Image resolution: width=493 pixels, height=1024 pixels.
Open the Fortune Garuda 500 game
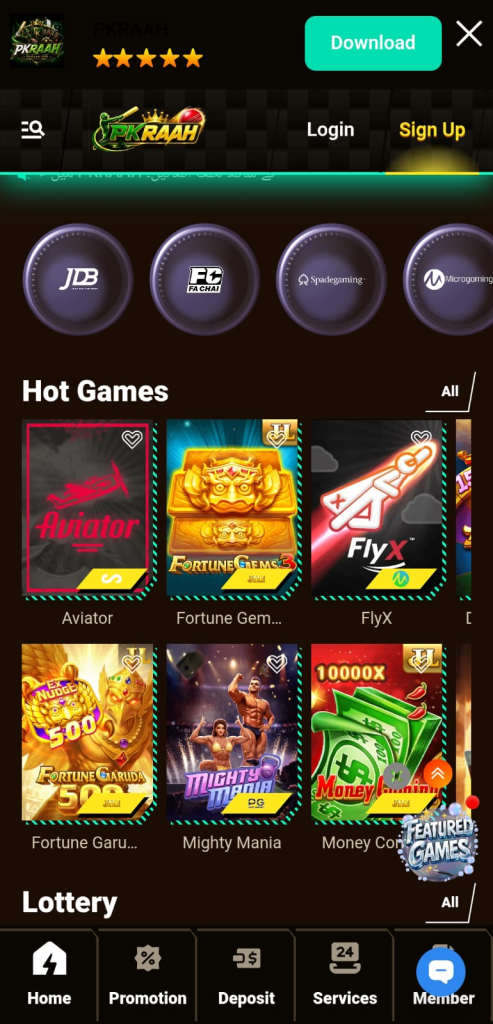point(87,733)
